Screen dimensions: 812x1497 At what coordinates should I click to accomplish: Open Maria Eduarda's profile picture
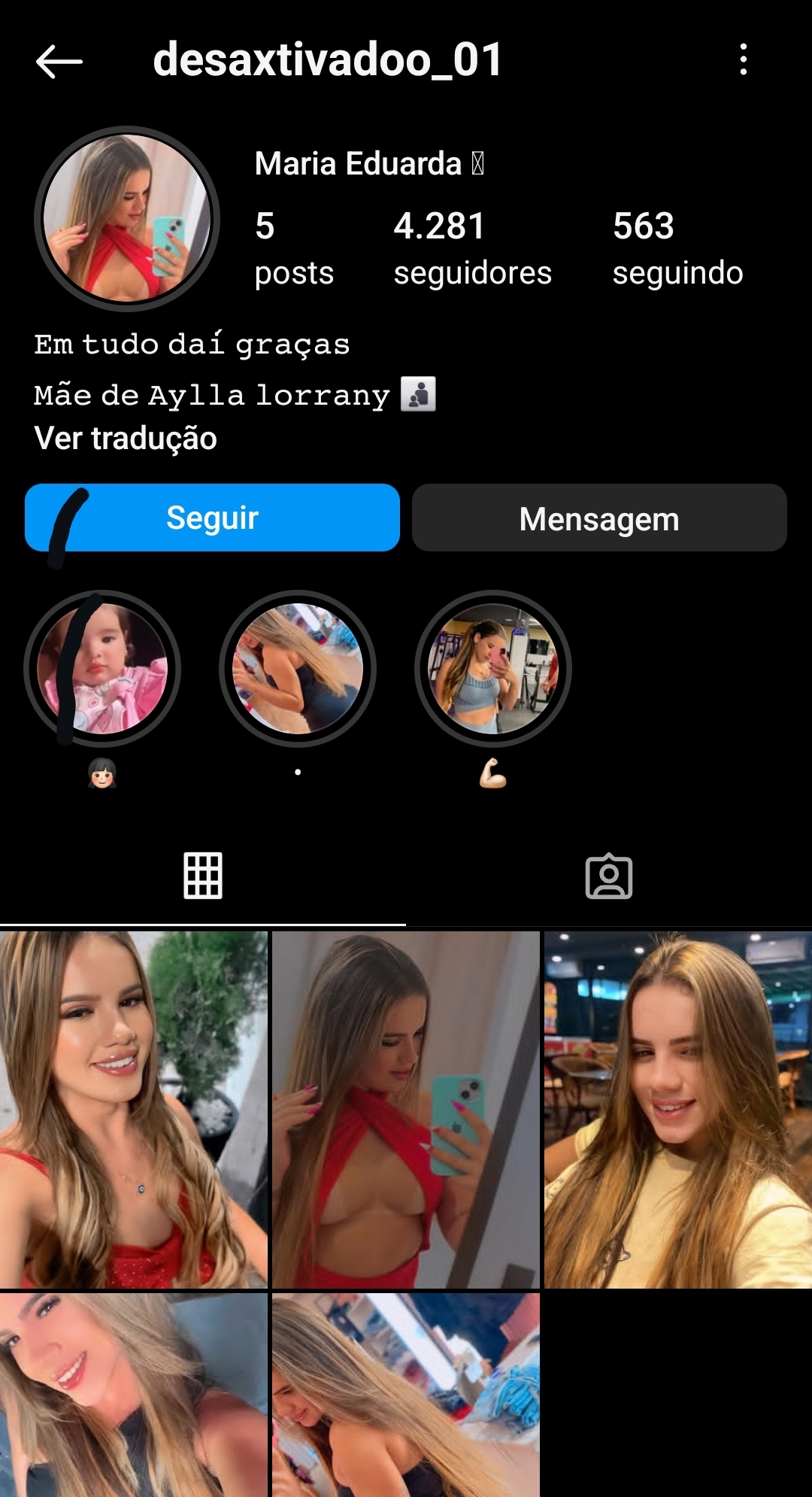[127, 218]
